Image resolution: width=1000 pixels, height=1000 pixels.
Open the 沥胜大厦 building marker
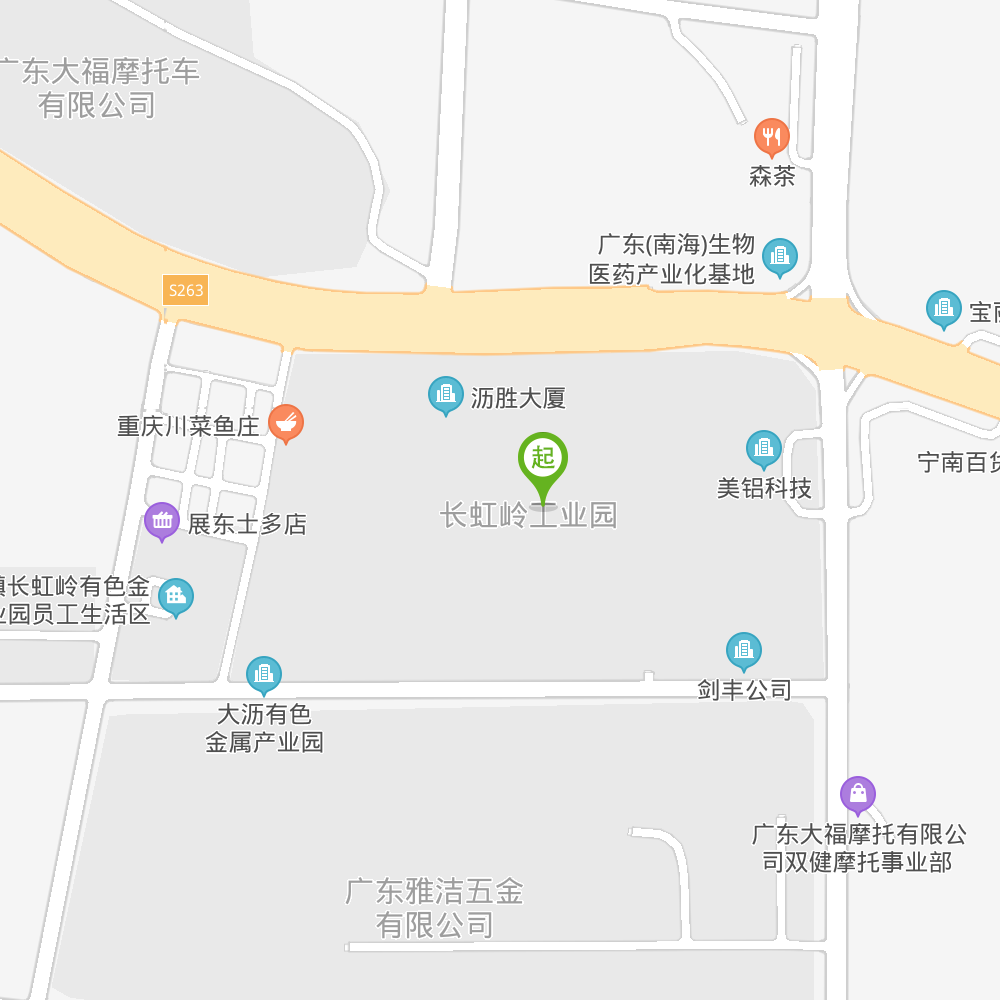click(x=445, y=394)
